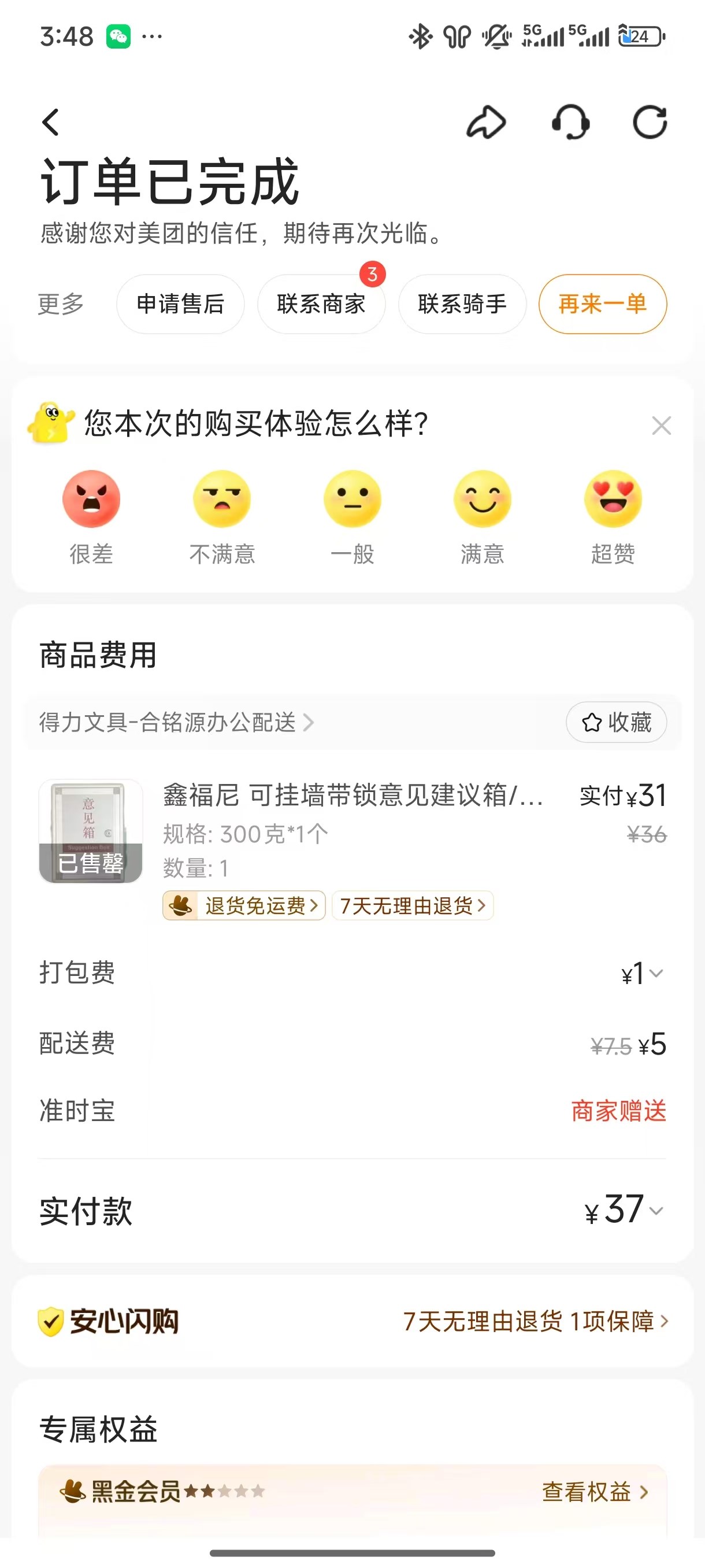Rate the experience as 一般
This screenshot has width=705, height=1568.
pos(352,499)
